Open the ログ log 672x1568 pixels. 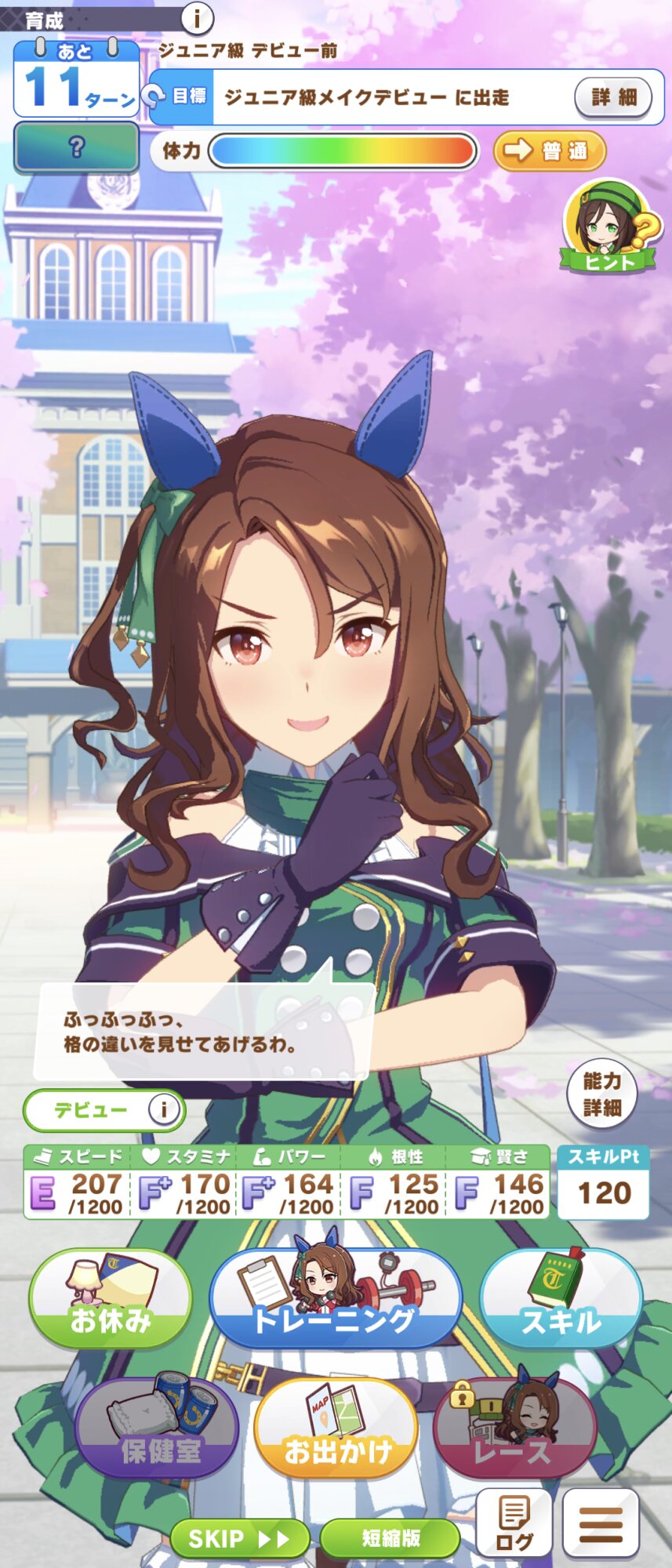(514, 1524)
